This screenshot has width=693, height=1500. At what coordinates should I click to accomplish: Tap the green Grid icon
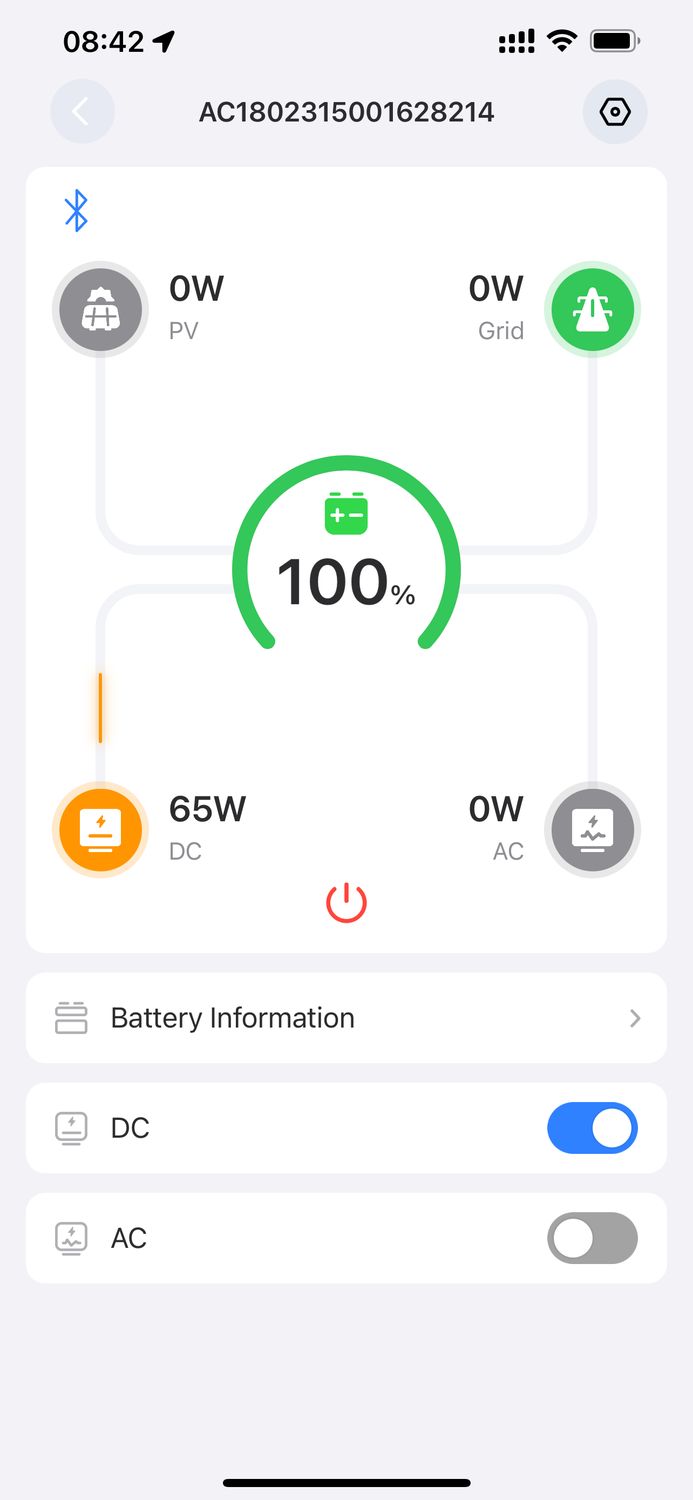[x=592, y=309]
